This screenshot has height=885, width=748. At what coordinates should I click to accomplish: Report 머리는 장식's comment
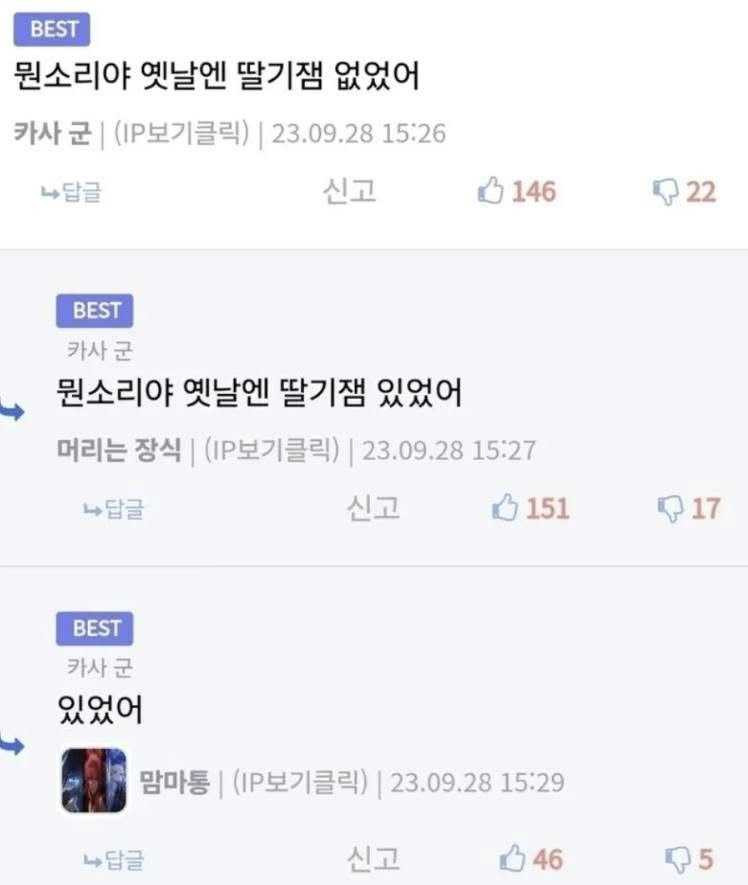pyautogui.click(x=373, y=508)
